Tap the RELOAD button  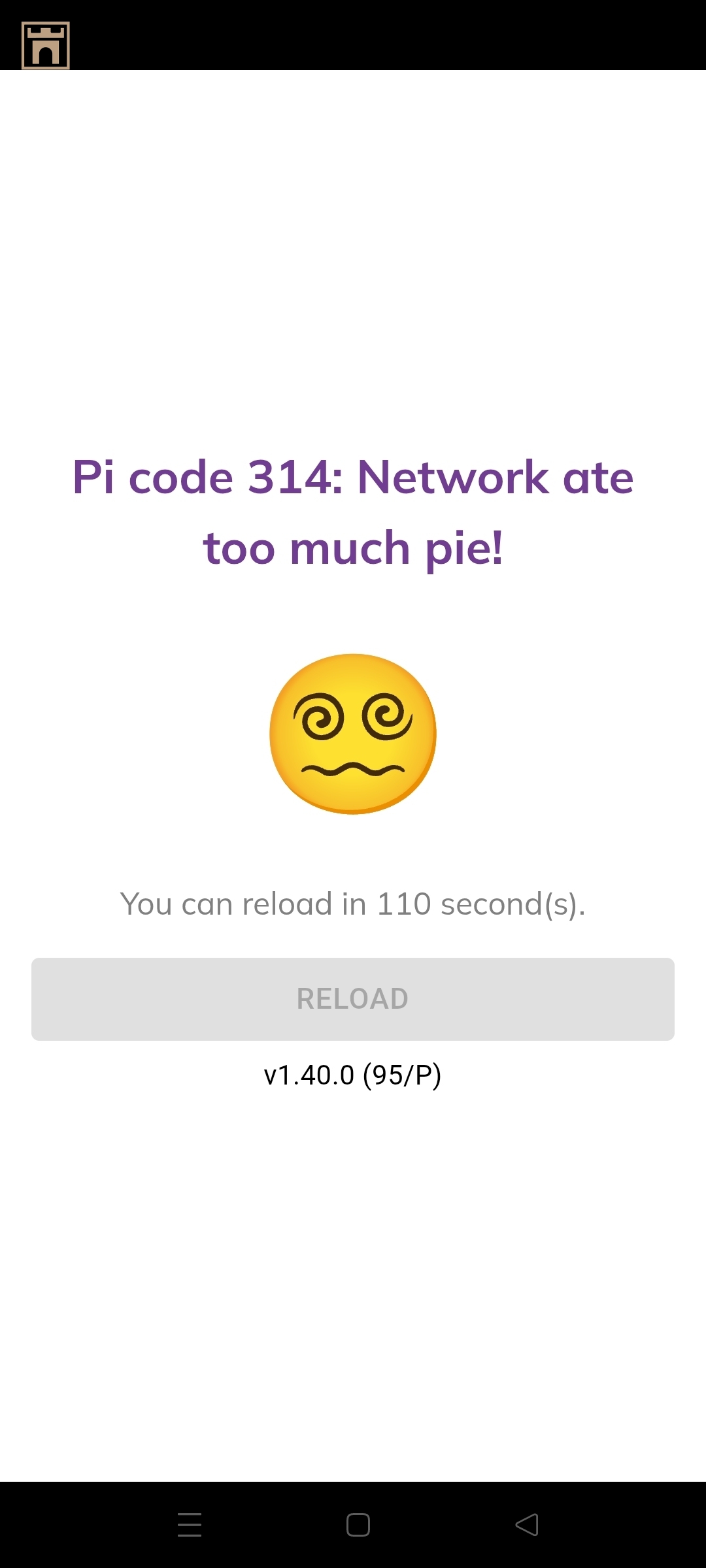(353, 998)
